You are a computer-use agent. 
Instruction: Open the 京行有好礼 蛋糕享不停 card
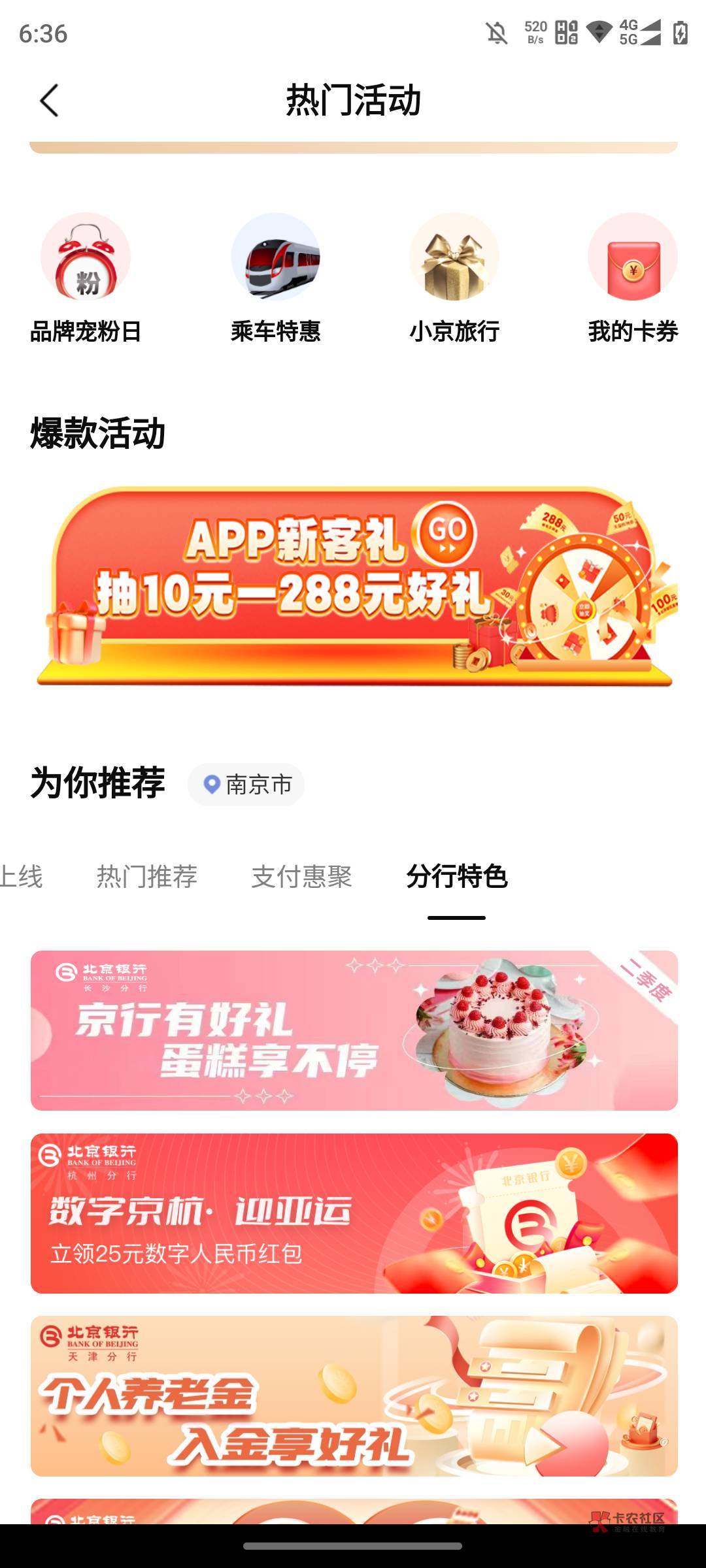coord(354,1030)
